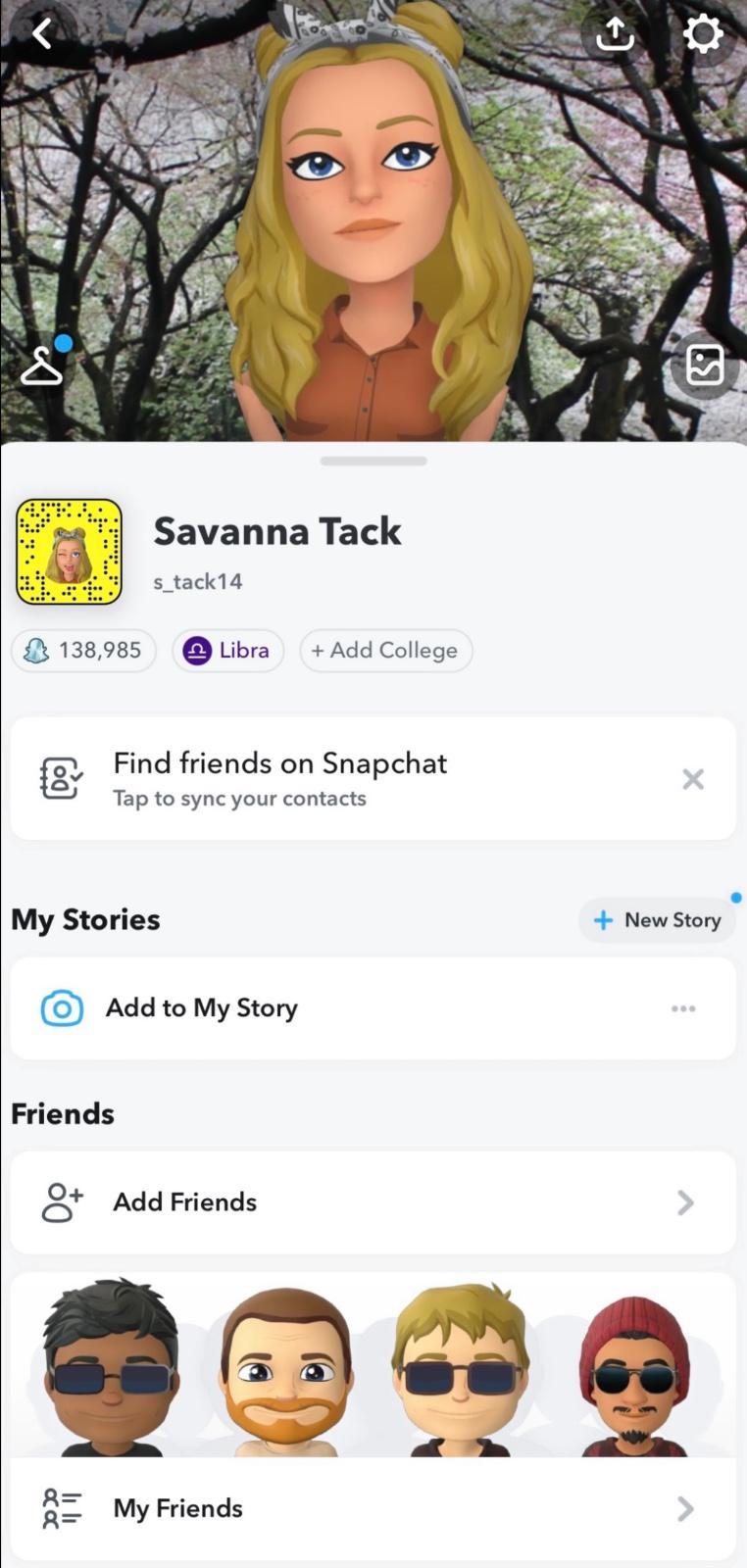
Task: Go back using the top arrow
Action: [x=41, y=34]
